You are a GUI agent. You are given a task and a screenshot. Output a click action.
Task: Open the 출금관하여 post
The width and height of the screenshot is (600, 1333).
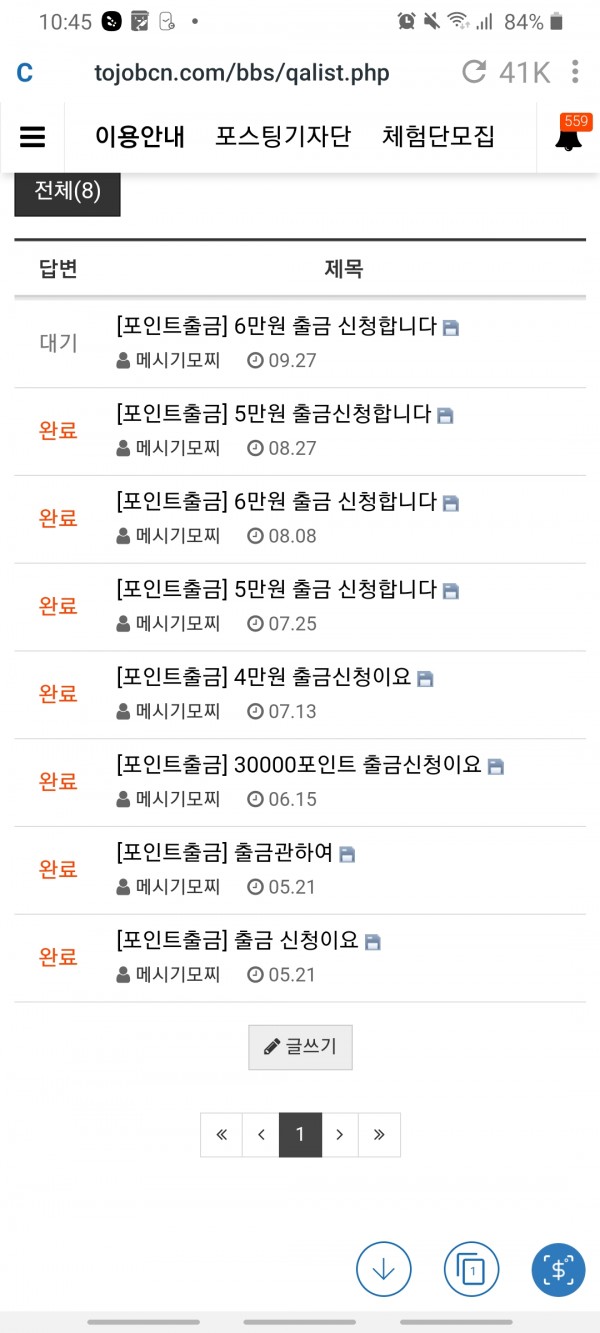click(226, 854)
